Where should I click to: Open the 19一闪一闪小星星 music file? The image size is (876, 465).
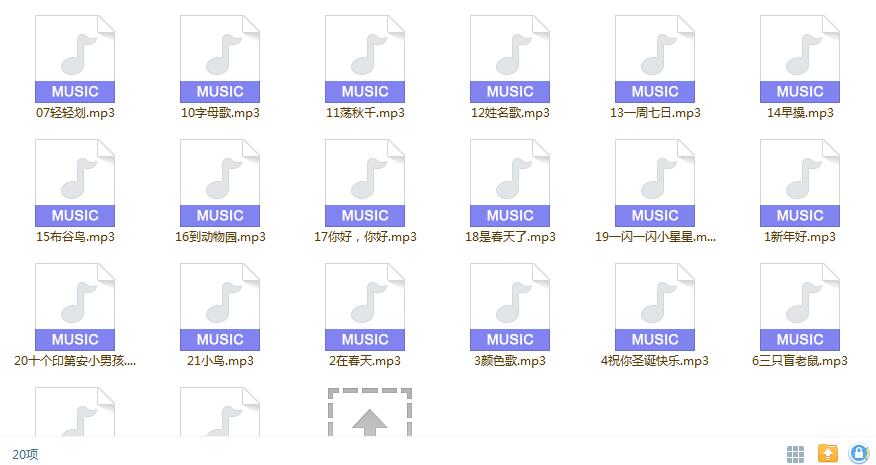[x=655, y=184]
